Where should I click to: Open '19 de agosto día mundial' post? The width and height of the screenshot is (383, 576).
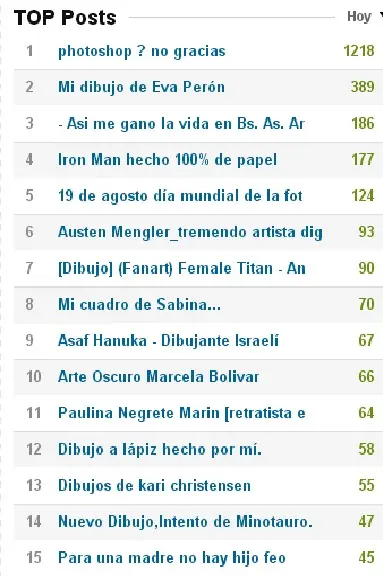(180, 196)
